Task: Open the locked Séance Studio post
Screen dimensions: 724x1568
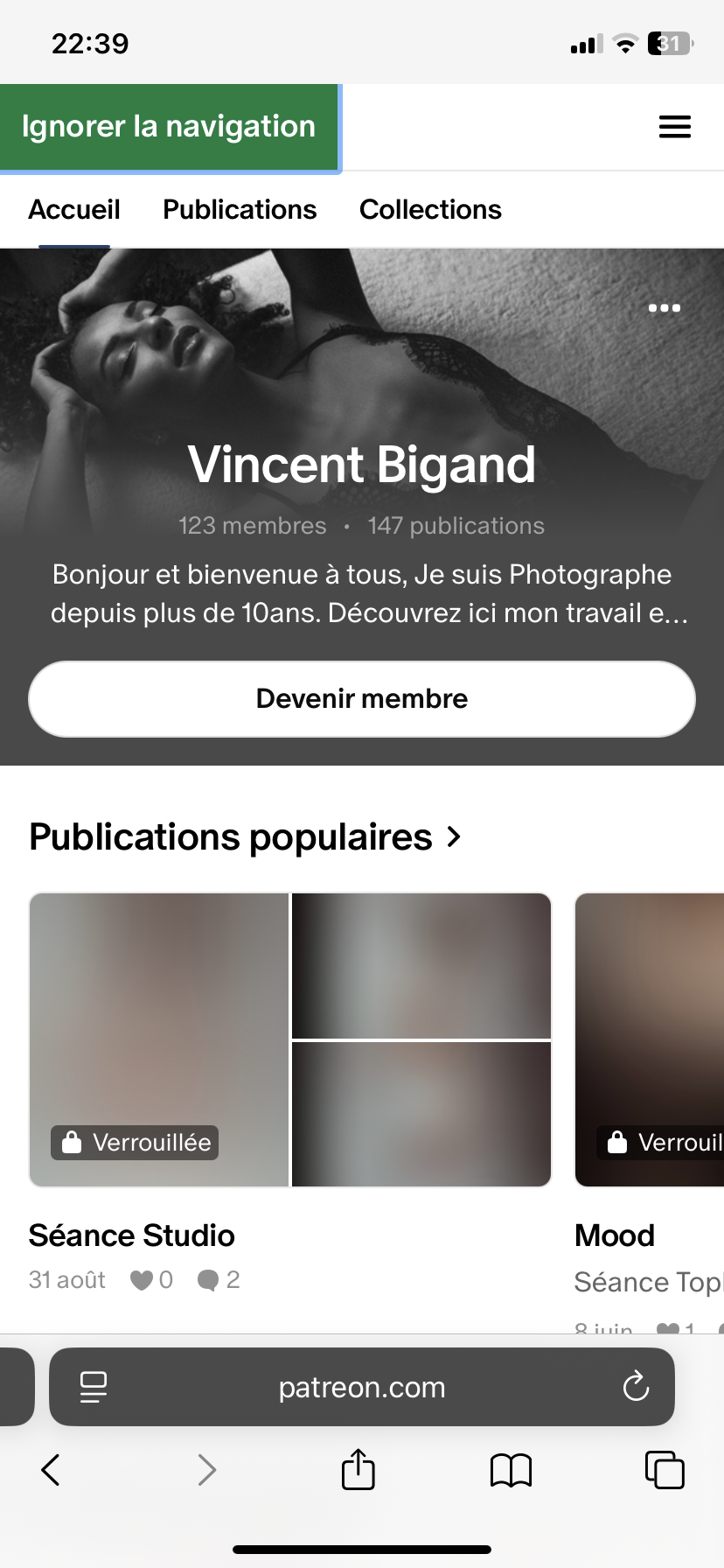Action: tap(290, 1039)
